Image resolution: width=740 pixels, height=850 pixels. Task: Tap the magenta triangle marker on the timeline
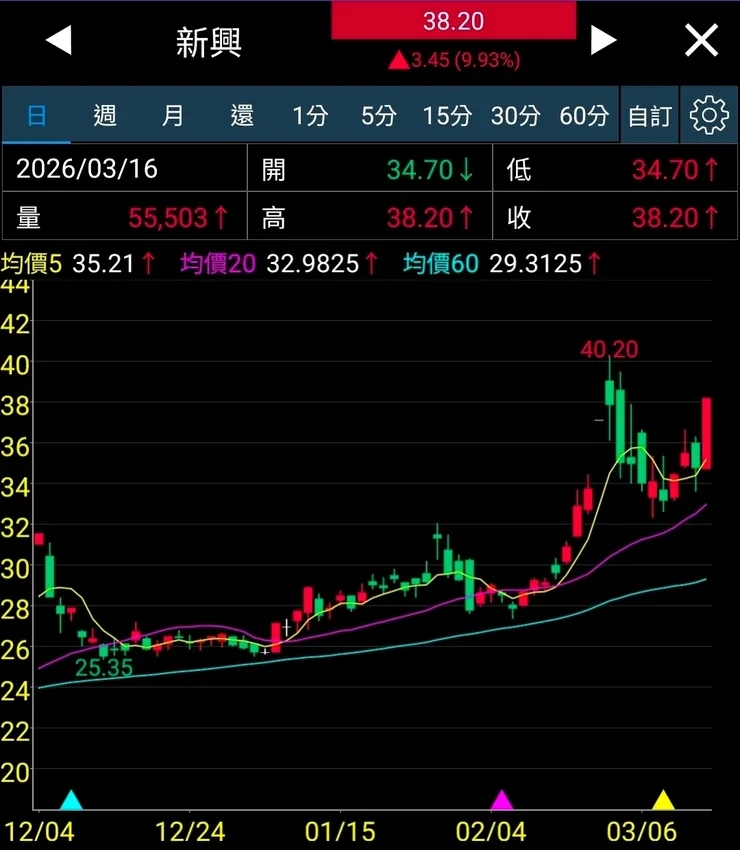click(x=501, y=800)
